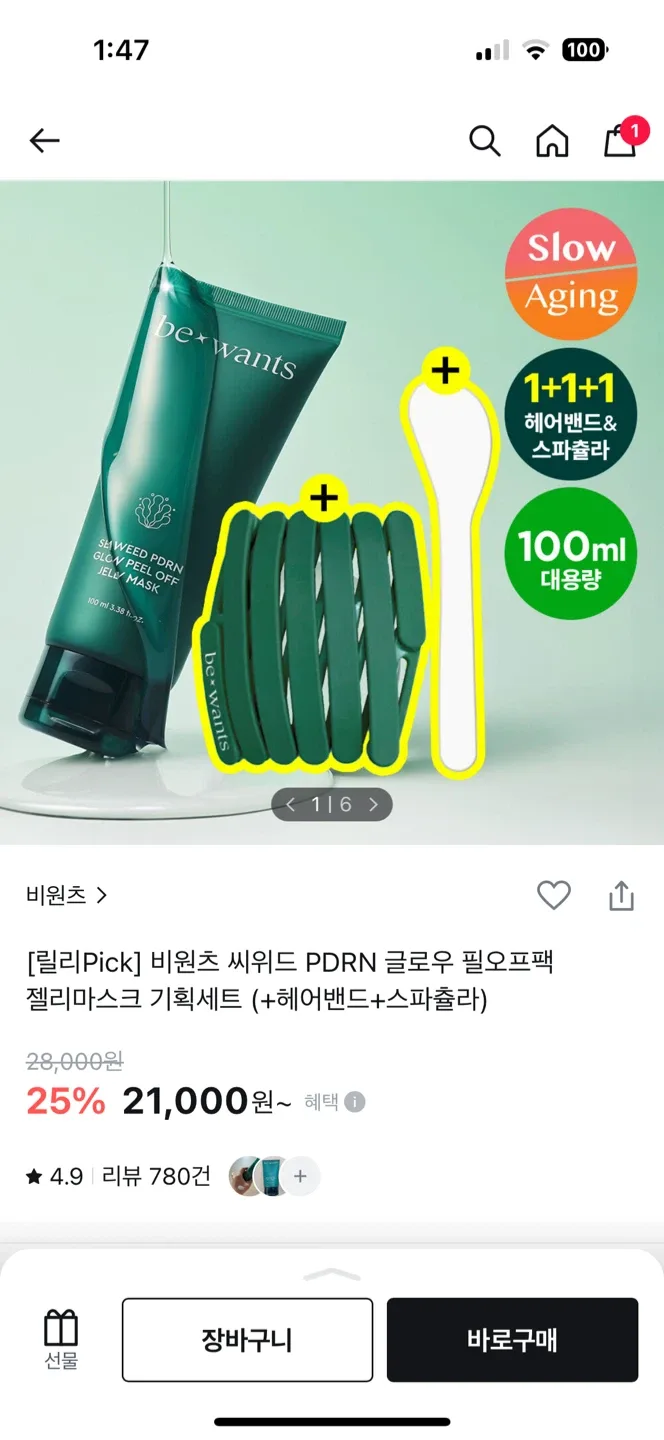664x1440 pixels.
Task: Add to cart with 장바구니
Action: 247,1340
